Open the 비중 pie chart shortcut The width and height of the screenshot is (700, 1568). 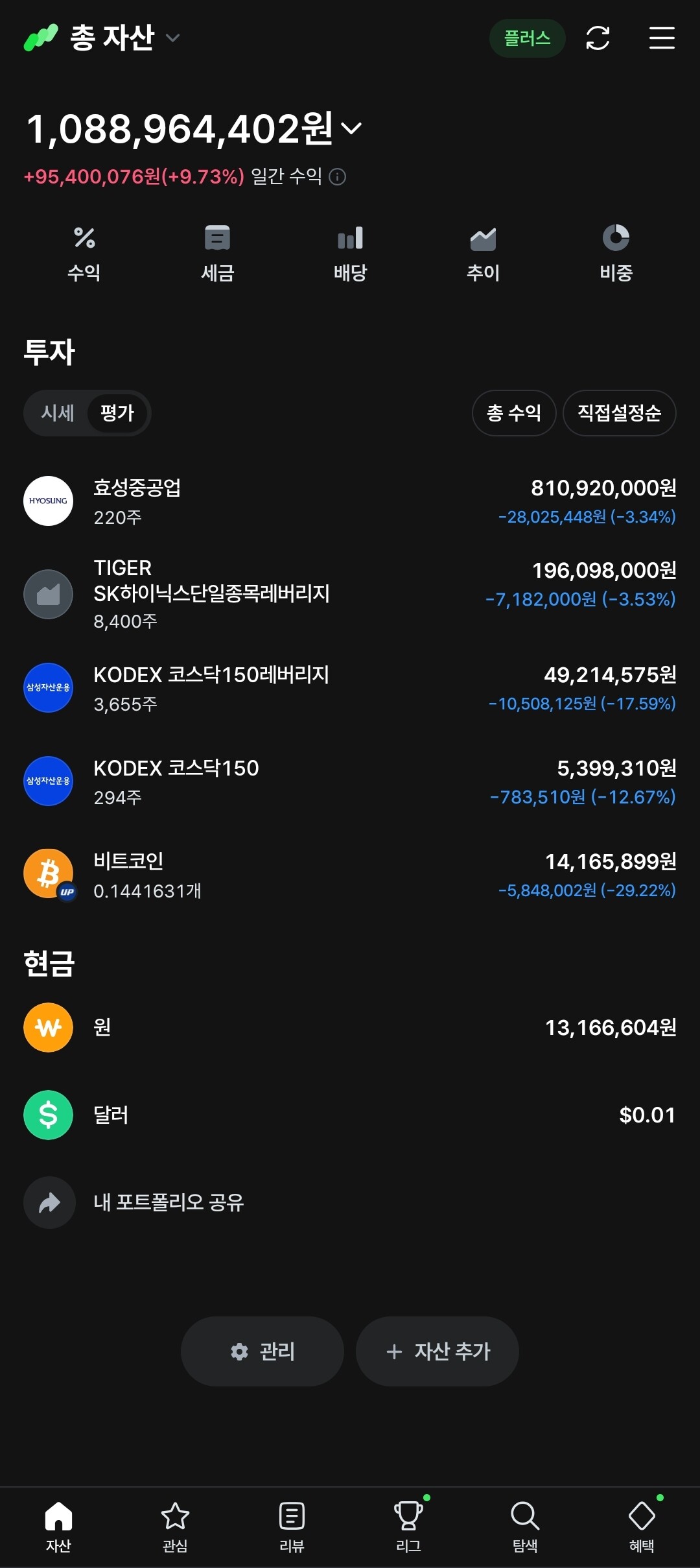click(616, 254)
